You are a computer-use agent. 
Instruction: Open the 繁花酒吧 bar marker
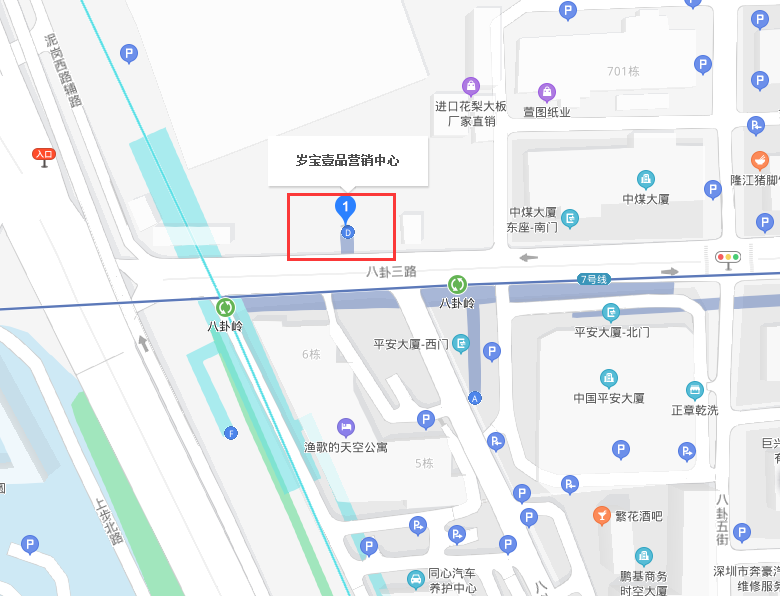click(x=602, y=516)
